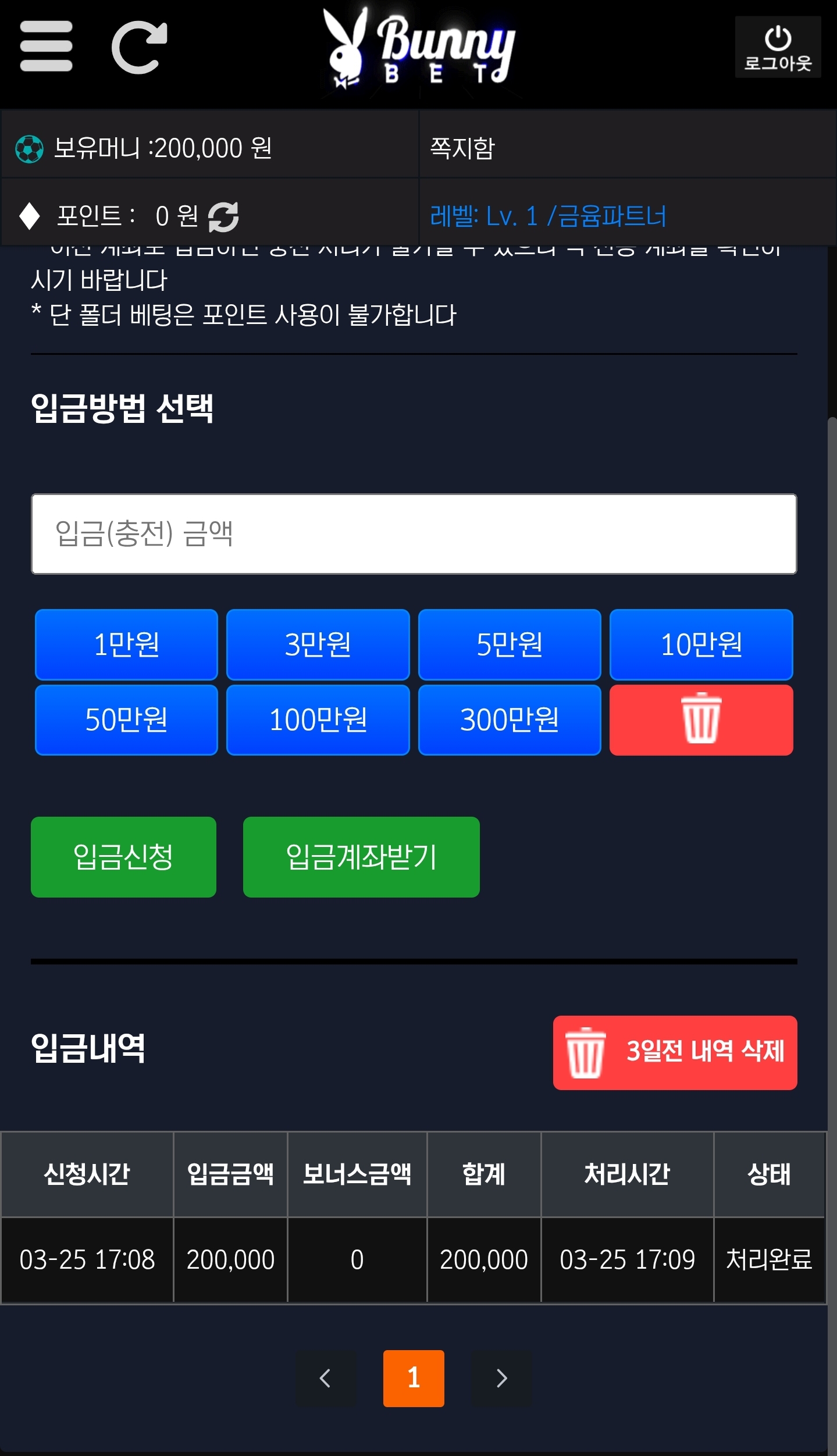
Task: Select the 50만원 amount button
Action: click(126, 720)
